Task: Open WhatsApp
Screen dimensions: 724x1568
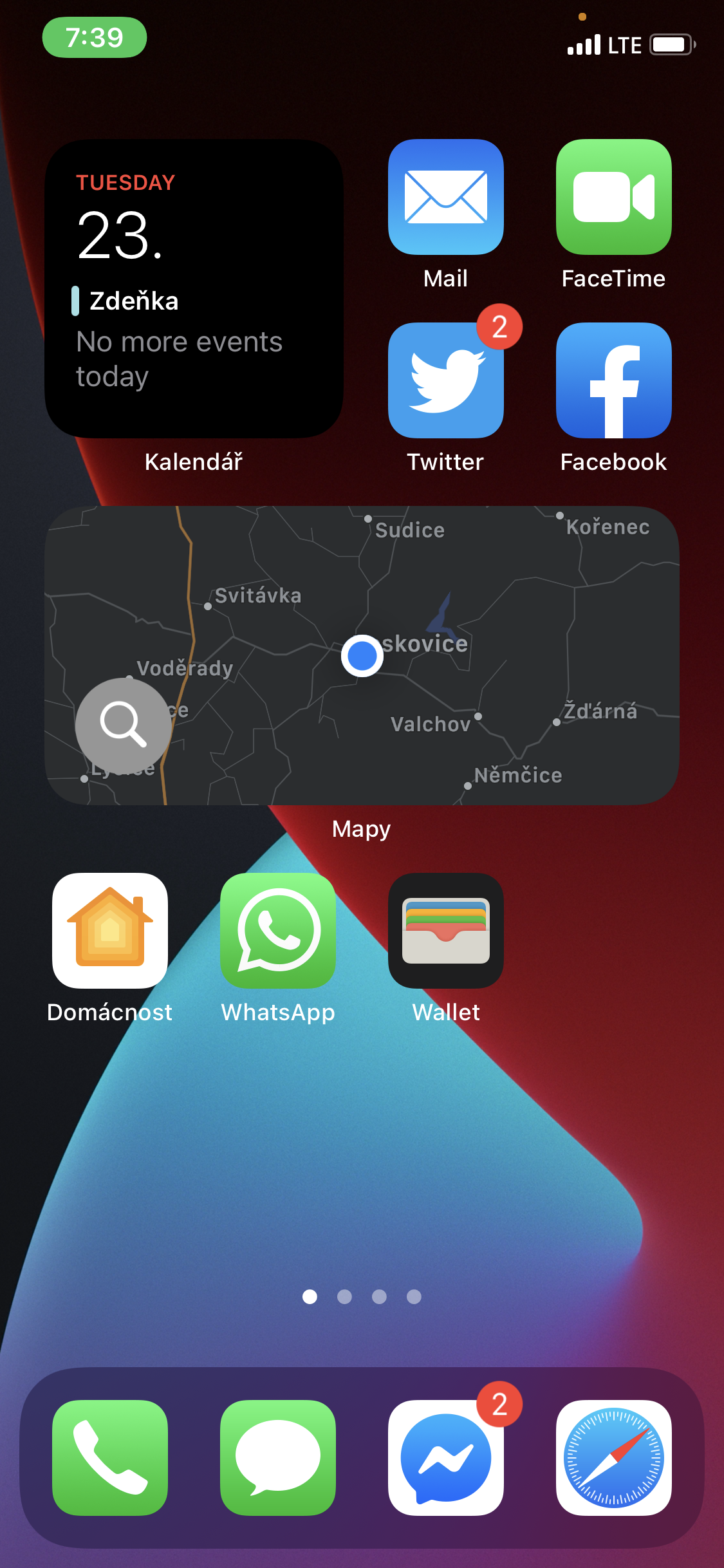Action: tap(278, 931)
